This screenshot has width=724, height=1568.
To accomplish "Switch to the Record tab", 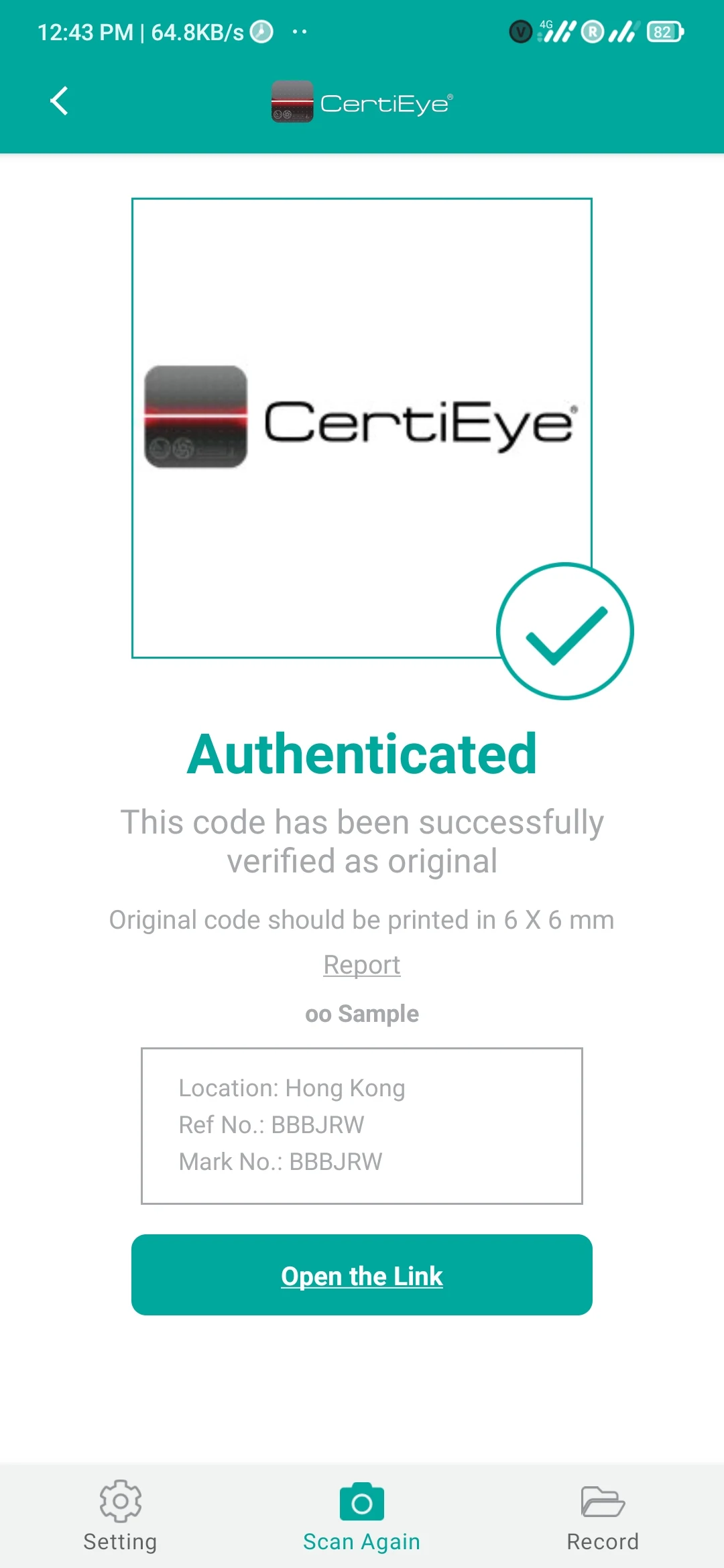I will [603, 1516].
